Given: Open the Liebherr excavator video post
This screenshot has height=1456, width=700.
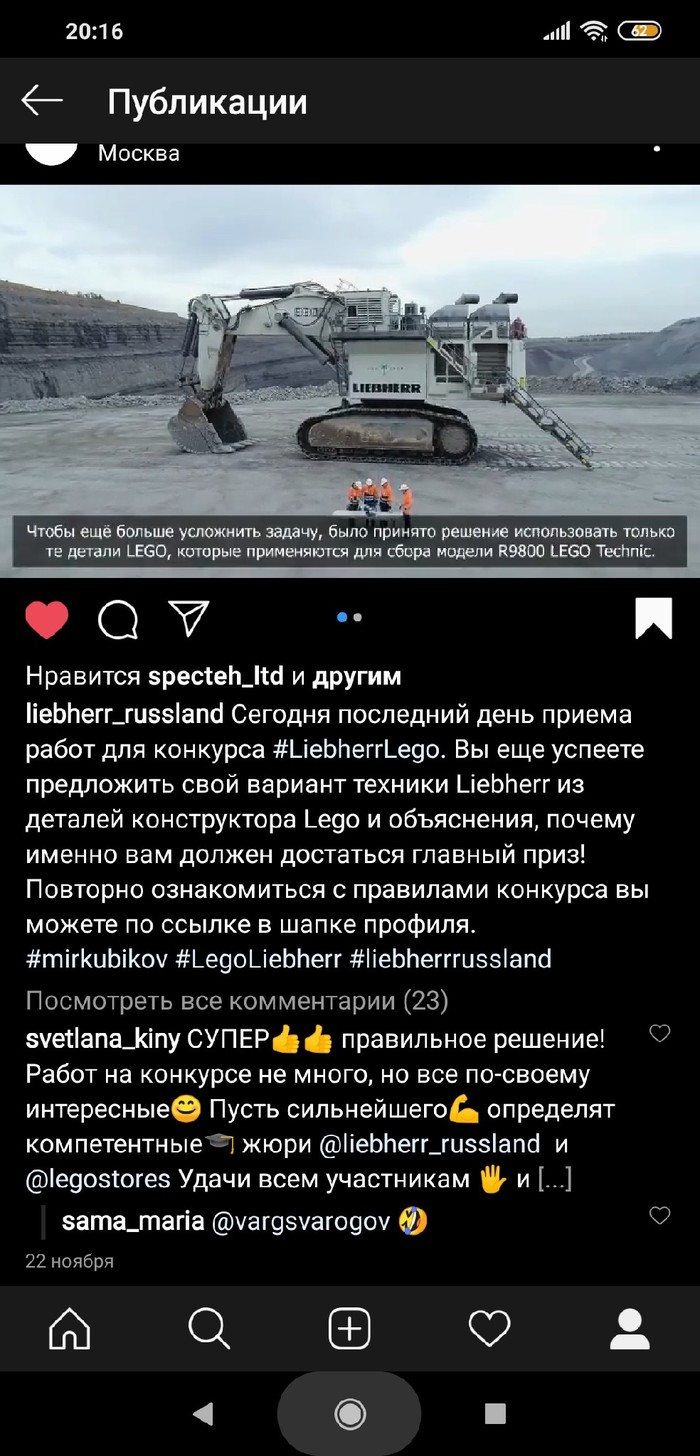Looking at the screenshot, I should tap(350, 380).
